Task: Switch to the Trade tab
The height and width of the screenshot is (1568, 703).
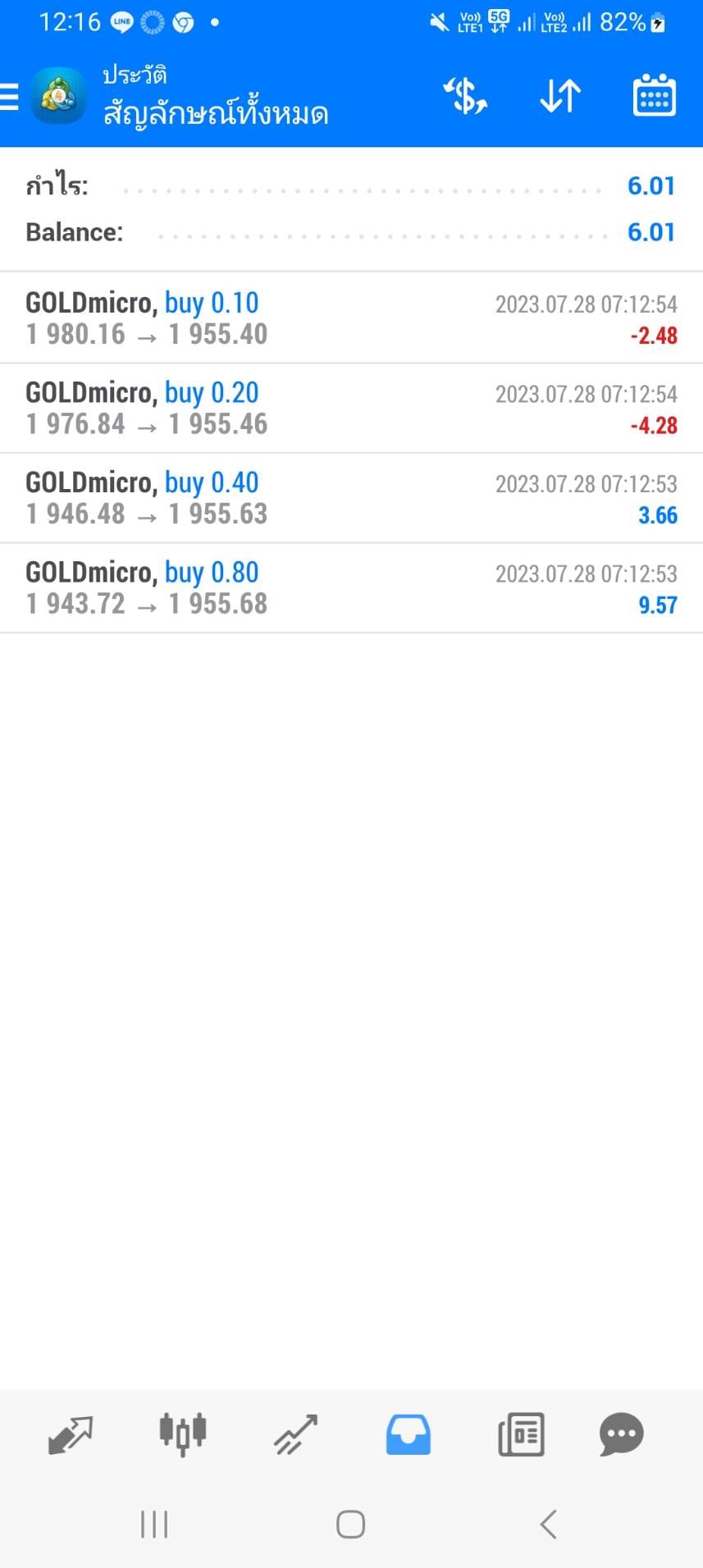Action: coord(295,1435)
